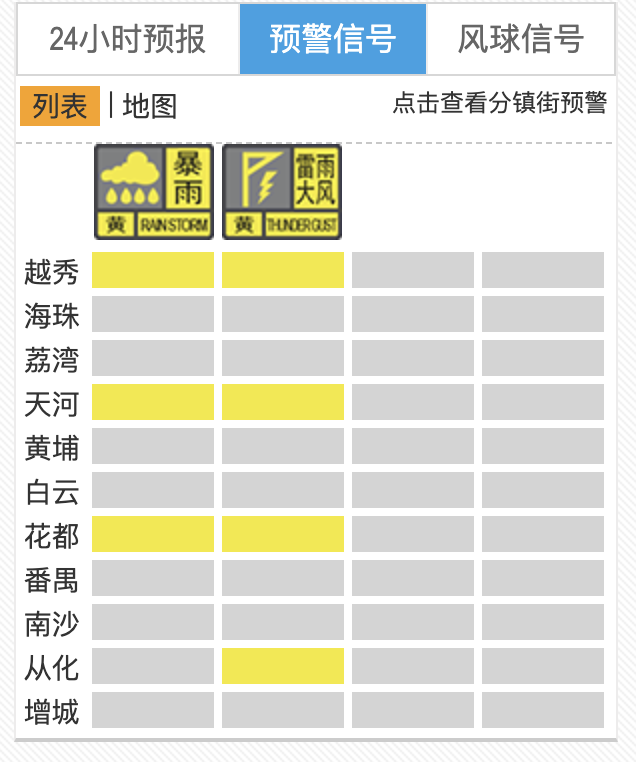Select the 预警信号 tab
The height and width of the screenshot is (762, 636).
click(x=332, y=39)
